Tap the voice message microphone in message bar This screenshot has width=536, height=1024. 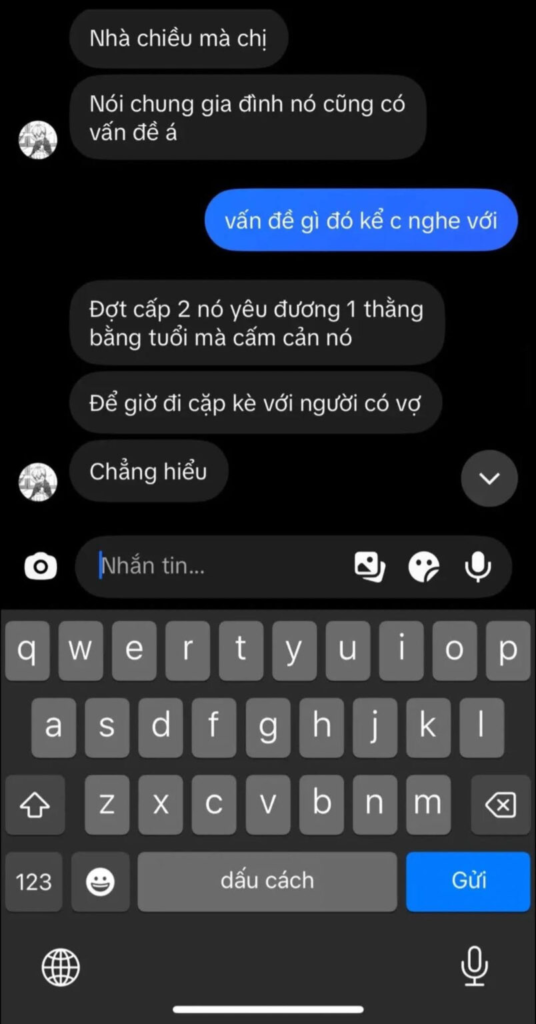(x=478, y=566)
